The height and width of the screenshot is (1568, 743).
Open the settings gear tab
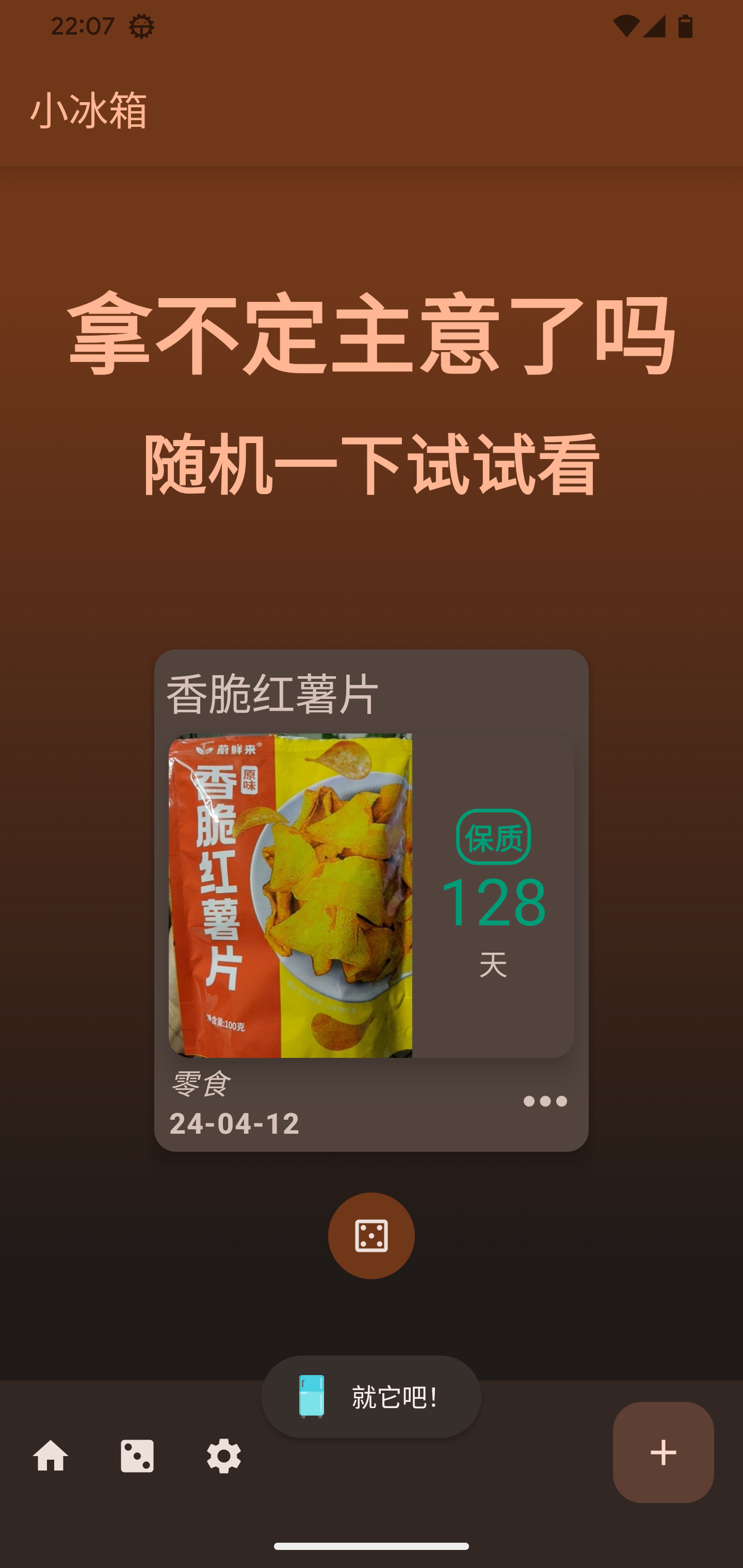pyautogui.click(x=223, y=1456)
